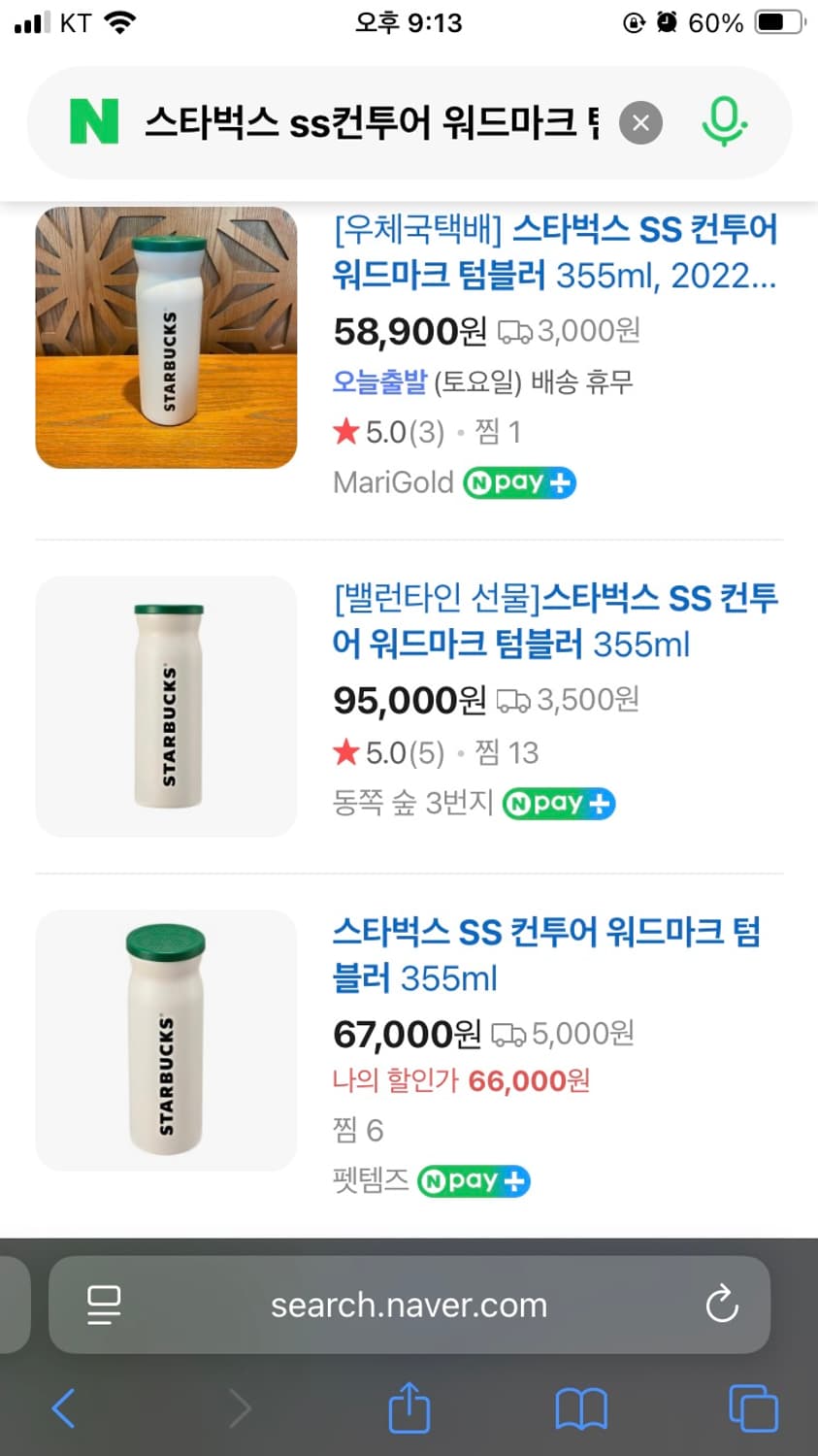The image size is (818, 1456).
Task: Open the 오늘출발 shipping link
Action: 378,381
